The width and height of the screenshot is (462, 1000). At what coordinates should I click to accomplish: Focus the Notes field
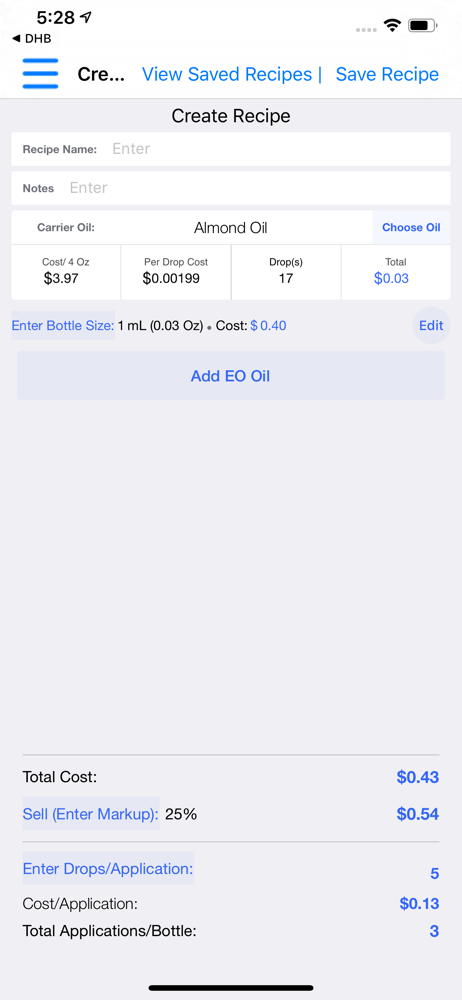(231, 188)
